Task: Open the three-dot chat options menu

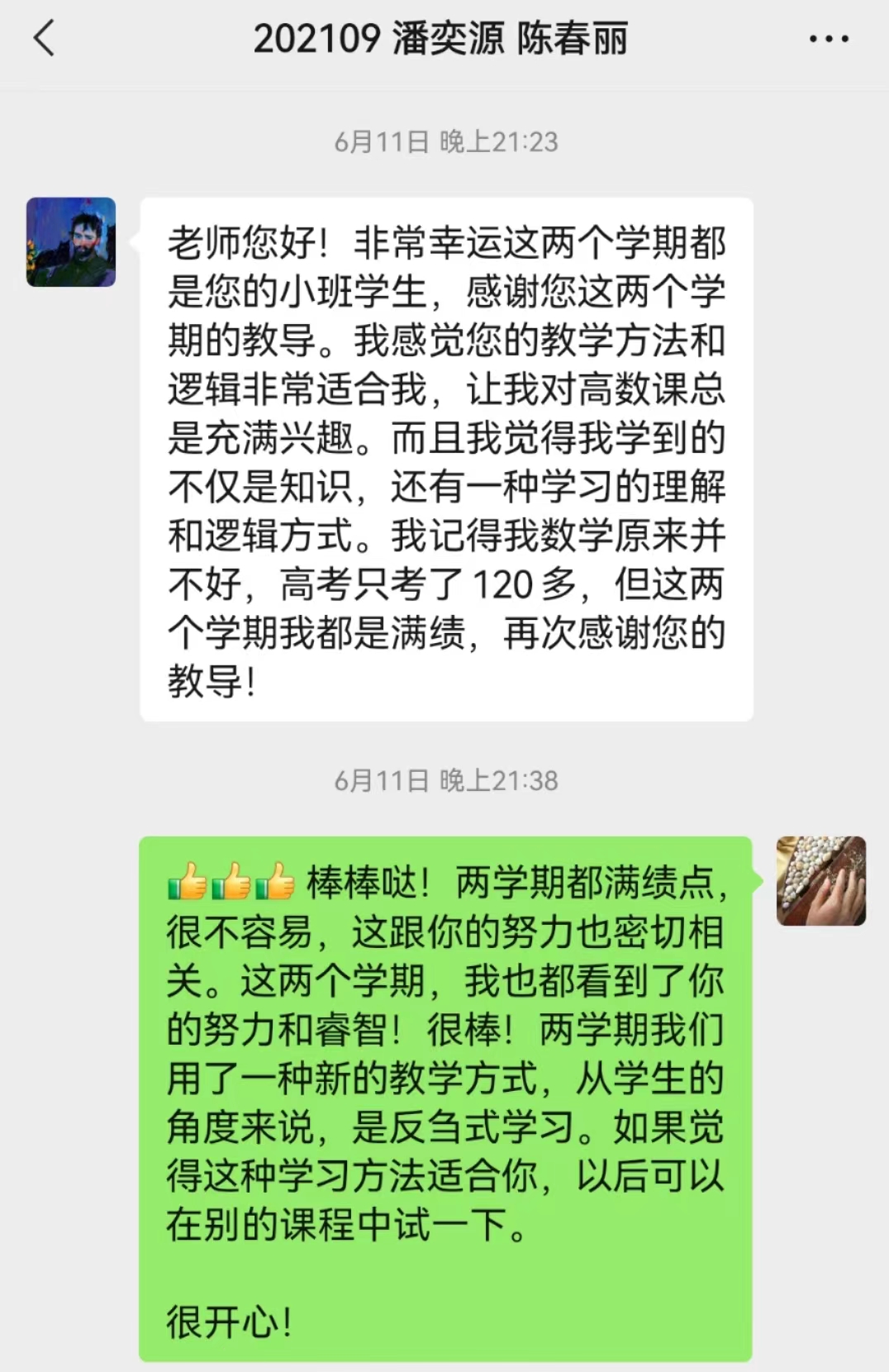Action: (828, 39)
